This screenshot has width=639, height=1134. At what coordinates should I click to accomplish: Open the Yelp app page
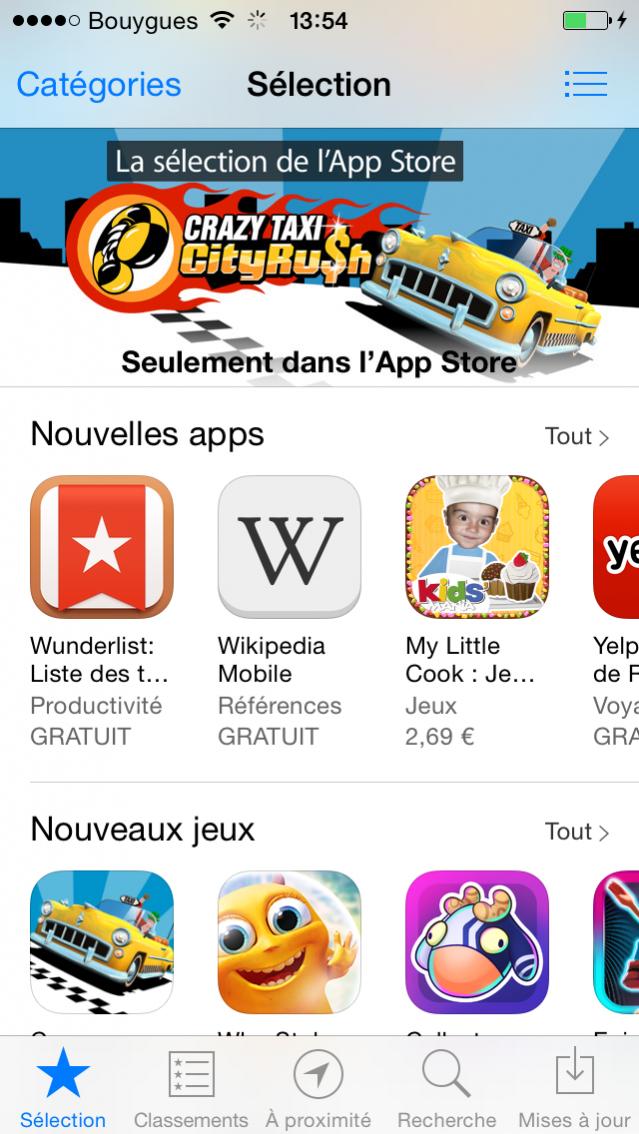point(617,547)
